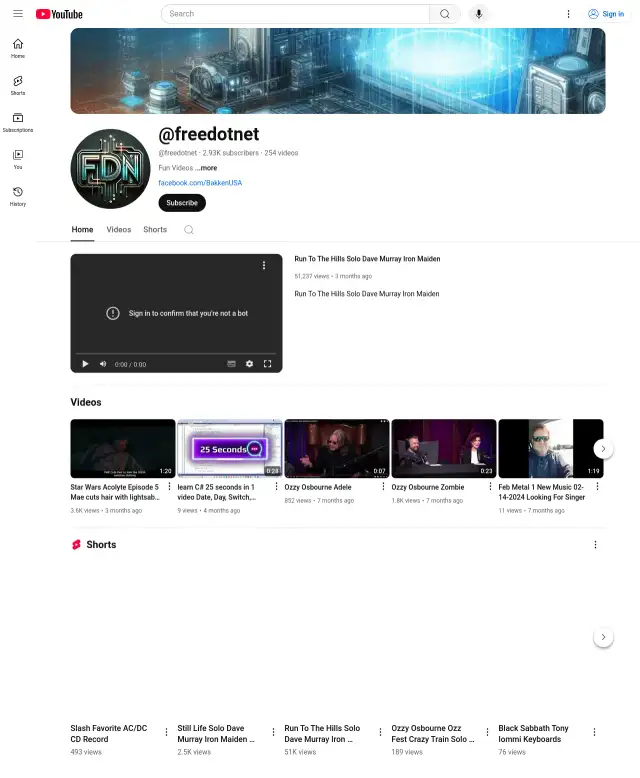Open the facebook.com/BakkenUSA link

(200, 183)
